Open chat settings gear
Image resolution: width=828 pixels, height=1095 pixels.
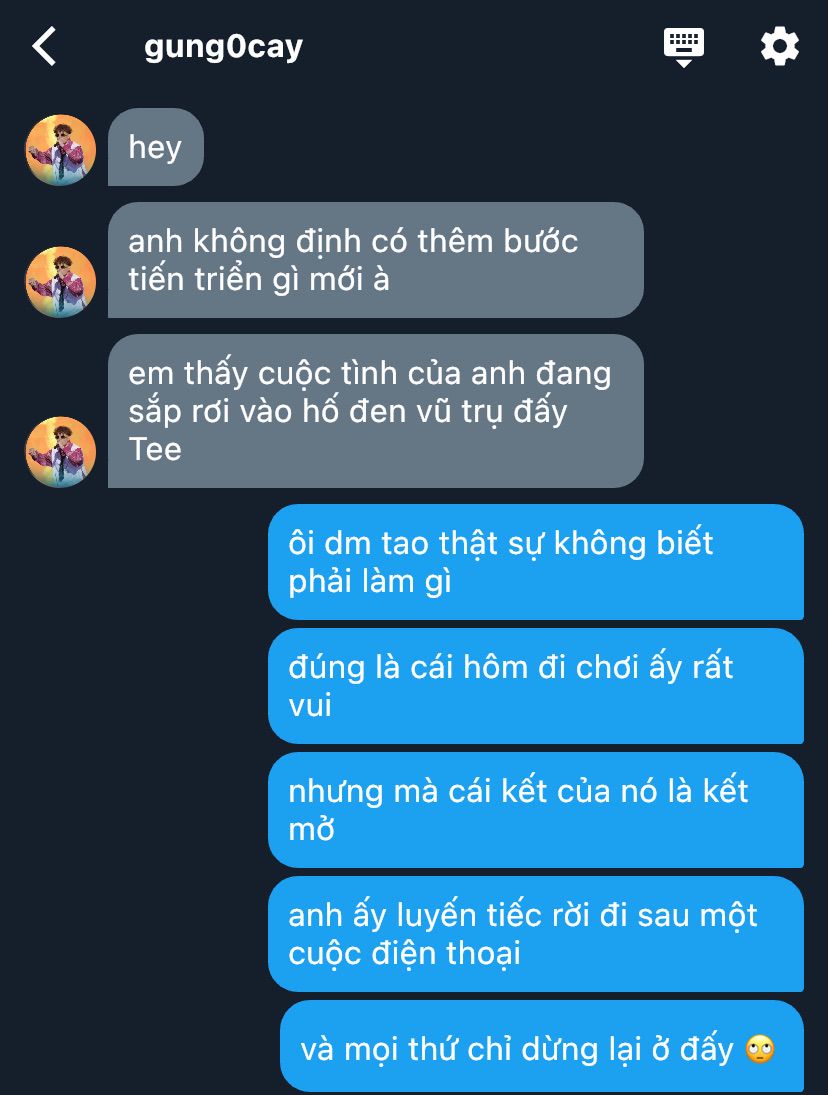click(779, 47)
